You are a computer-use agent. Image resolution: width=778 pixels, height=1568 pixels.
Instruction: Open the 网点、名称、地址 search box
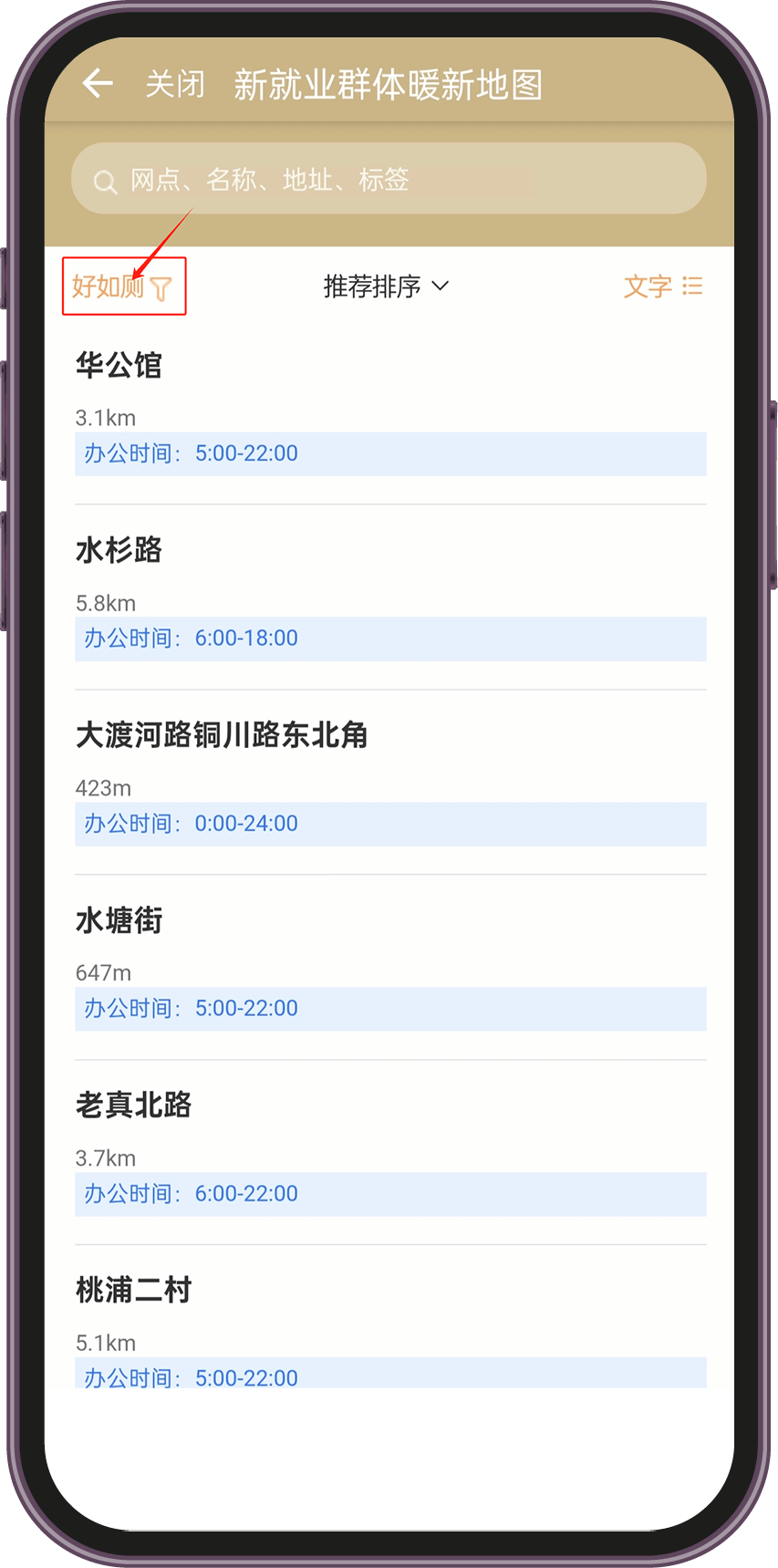389,179
